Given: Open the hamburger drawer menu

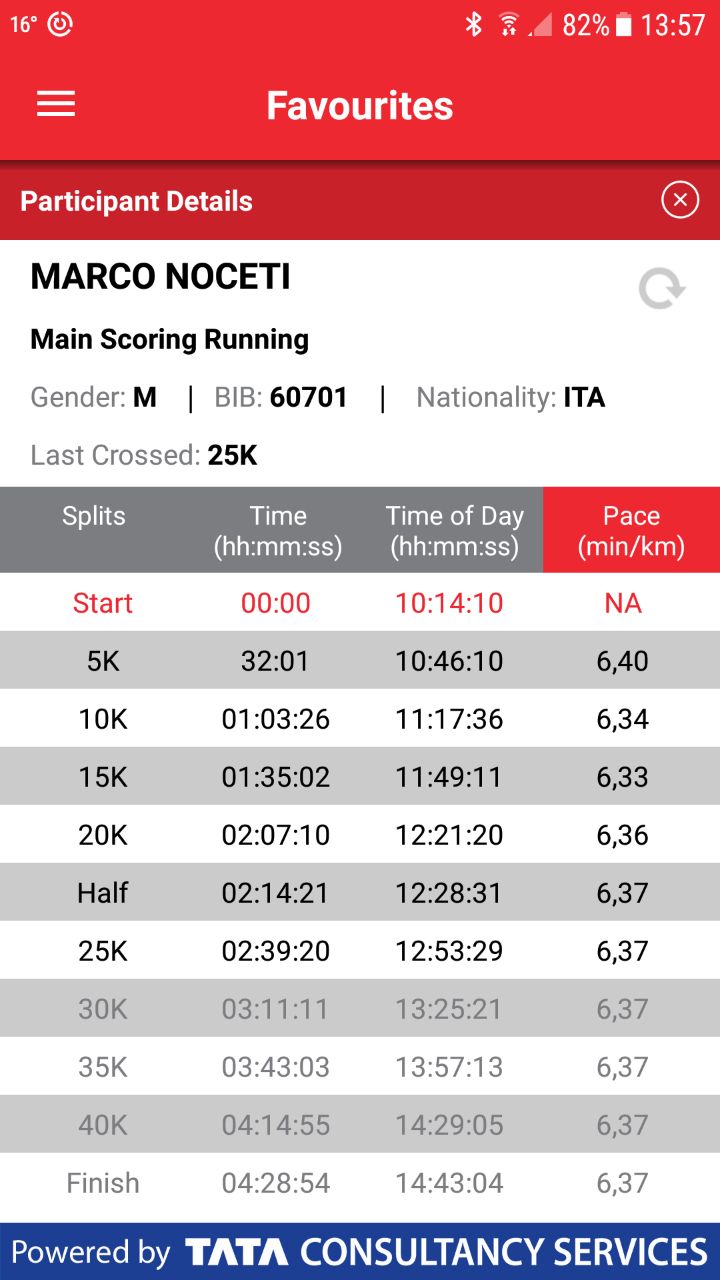Looking at the screenshot, I should point(56,104).
